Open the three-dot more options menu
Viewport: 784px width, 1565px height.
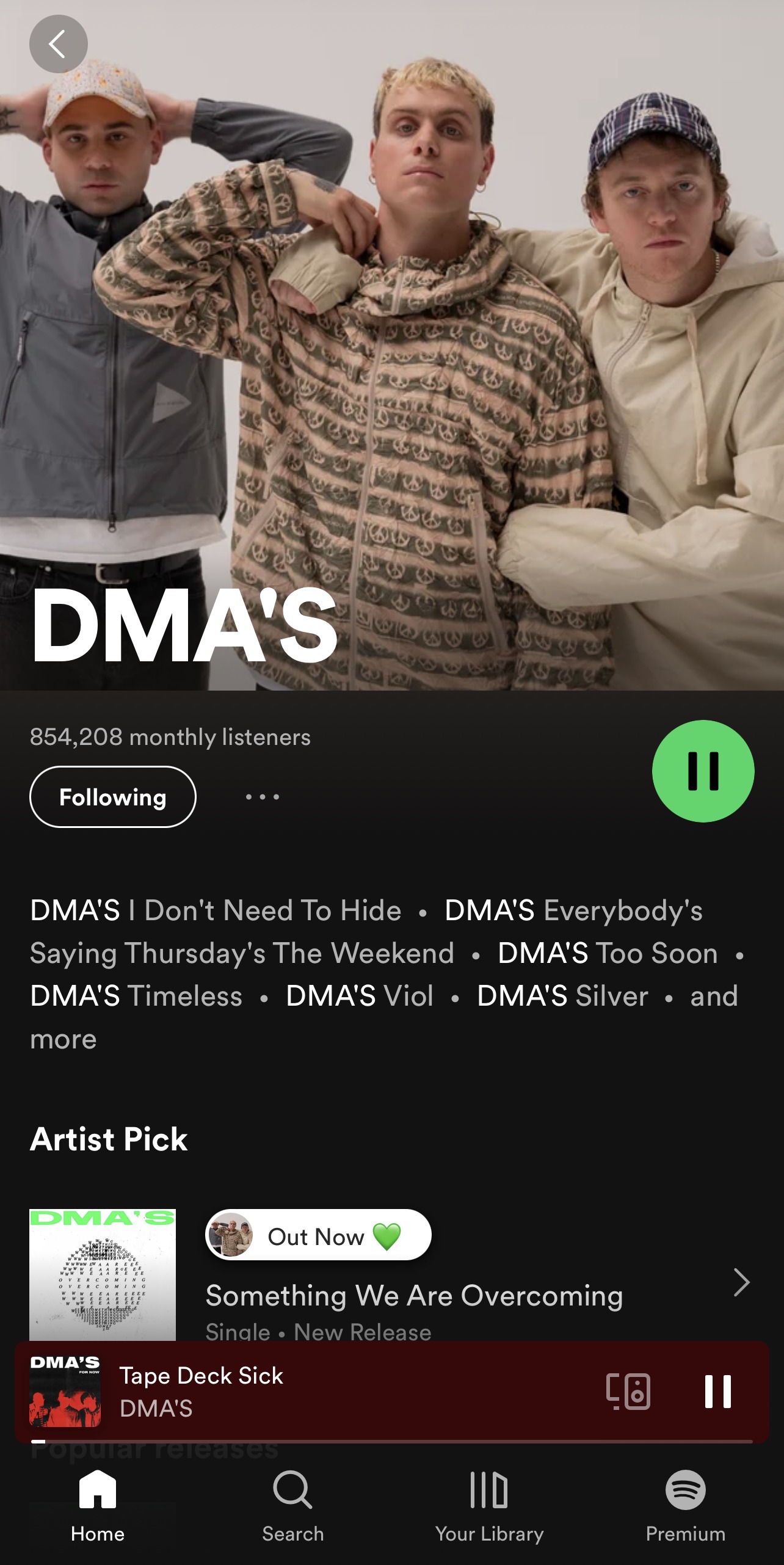(263, 797)
